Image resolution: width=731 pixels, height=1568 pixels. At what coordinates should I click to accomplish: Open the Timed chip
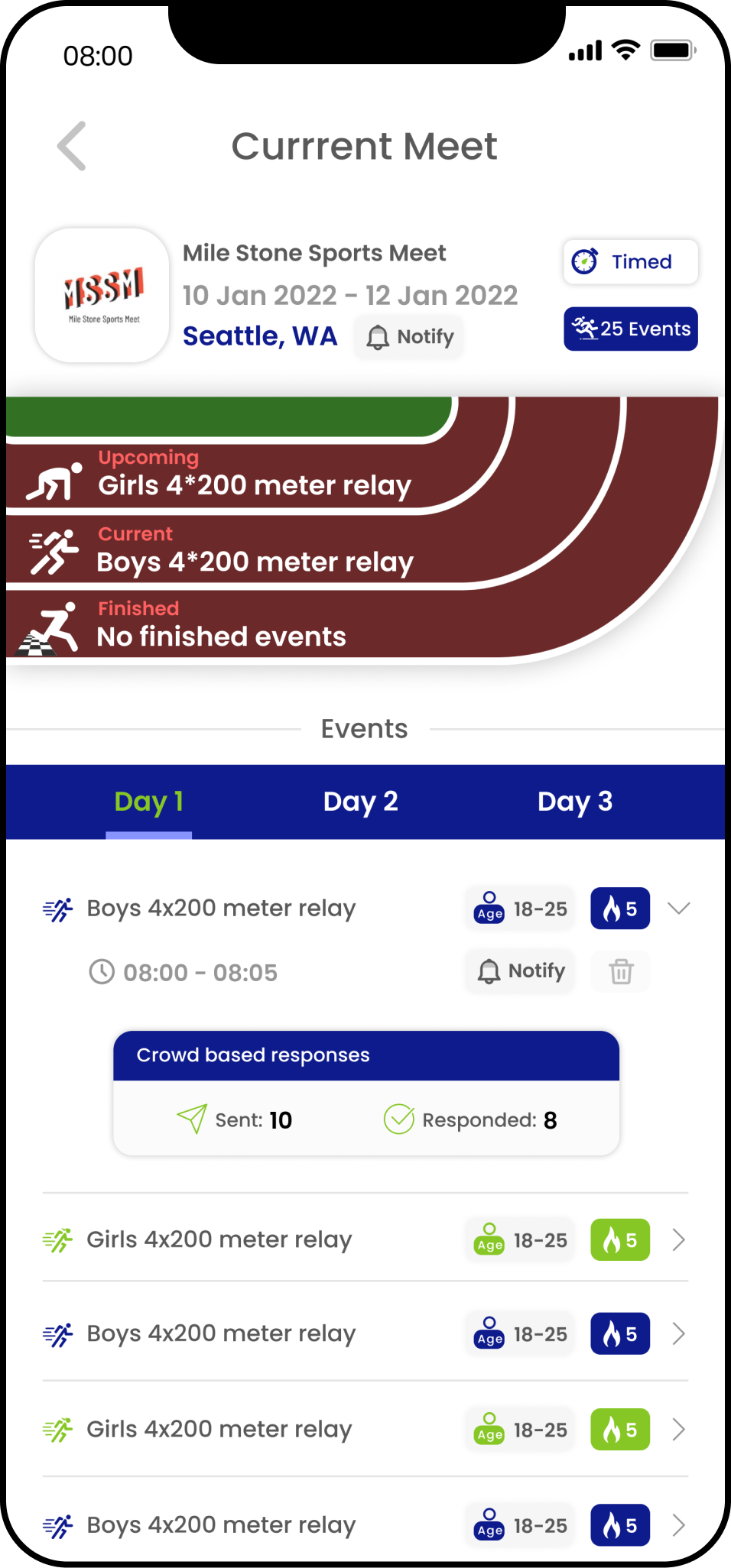pyautogui.click(x=630, y=262)
